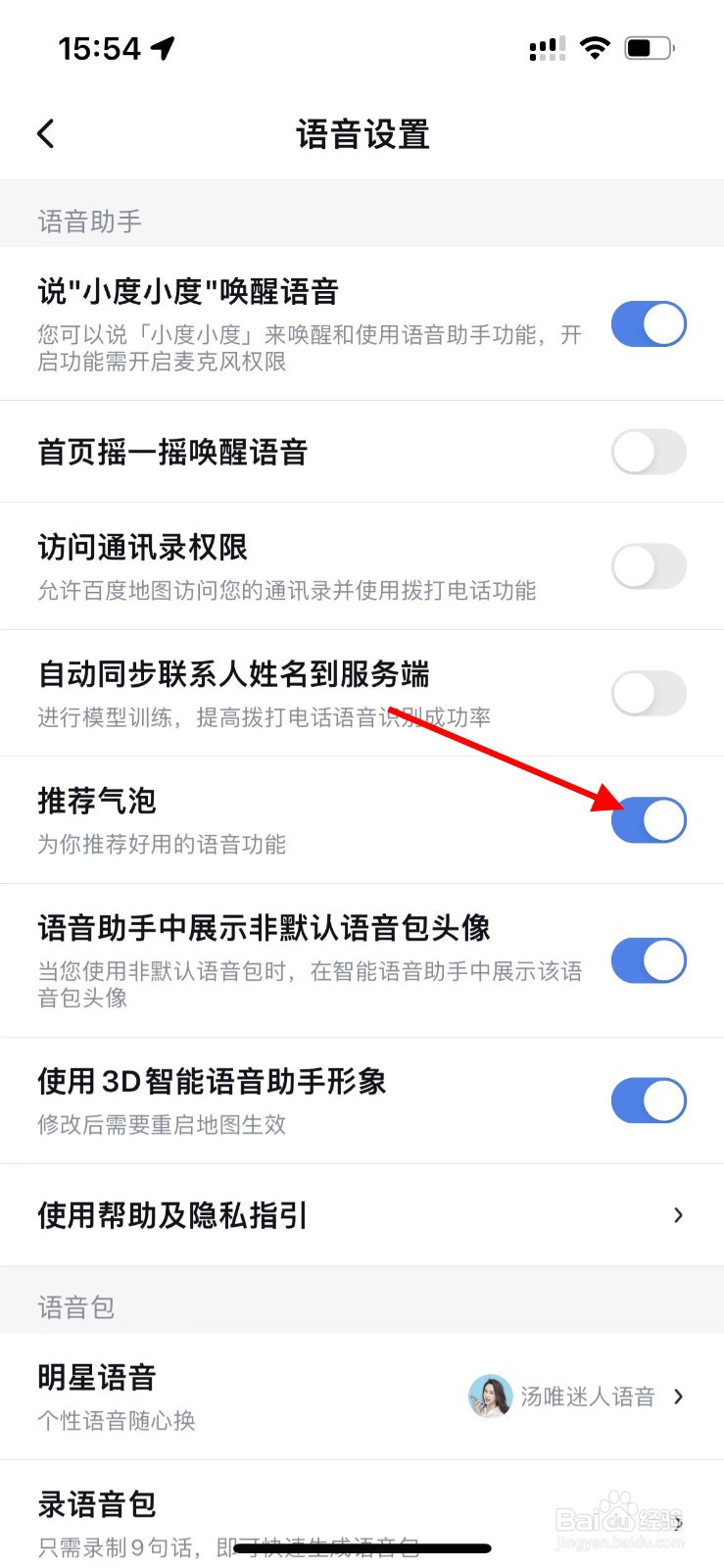Tap the 15:54 time display
The width and height of the screenshot is (724, 1568).
[98, 47]
